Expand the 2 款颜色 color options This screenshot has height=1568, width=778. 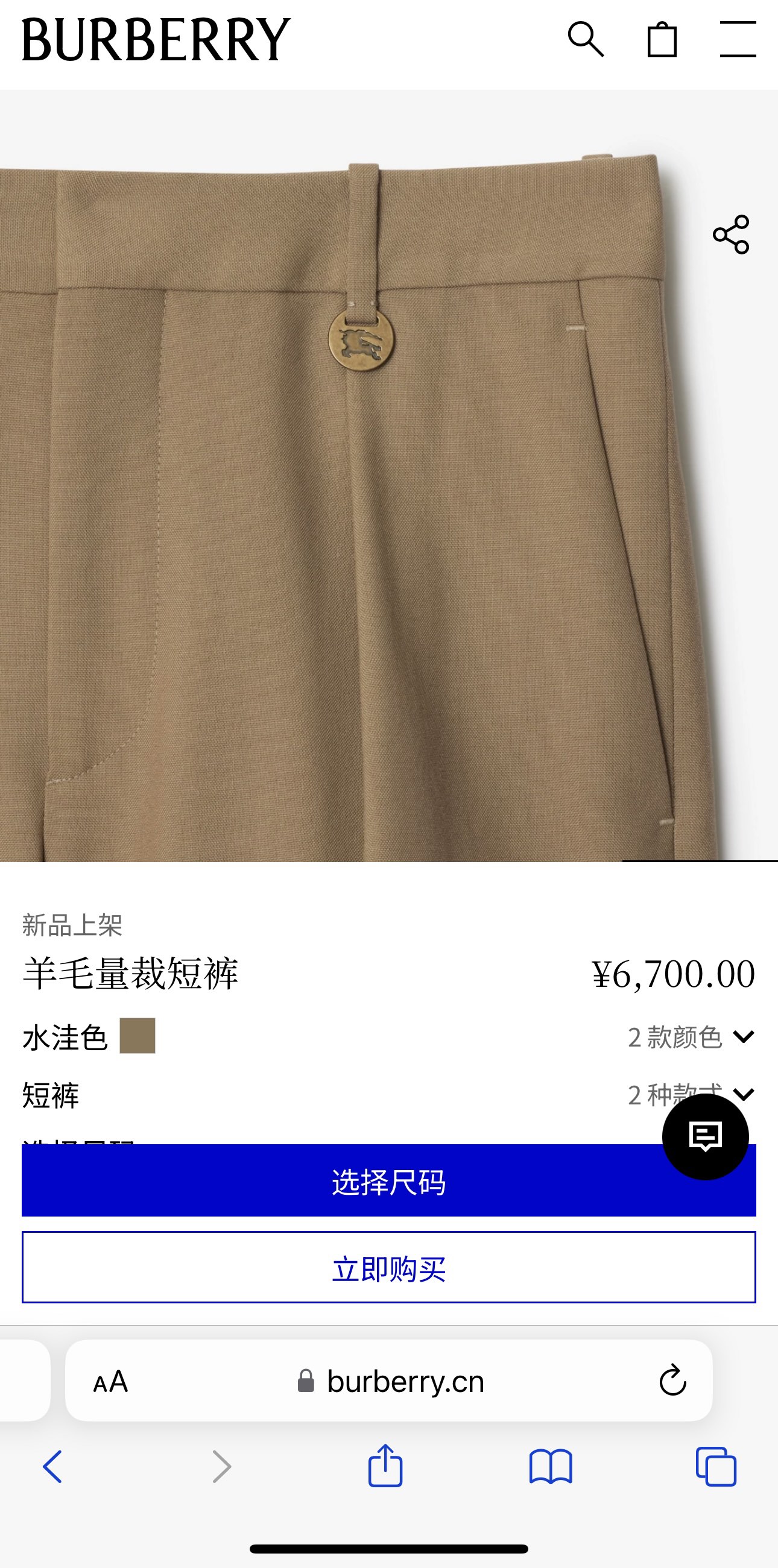click(x=692, y=1037)
